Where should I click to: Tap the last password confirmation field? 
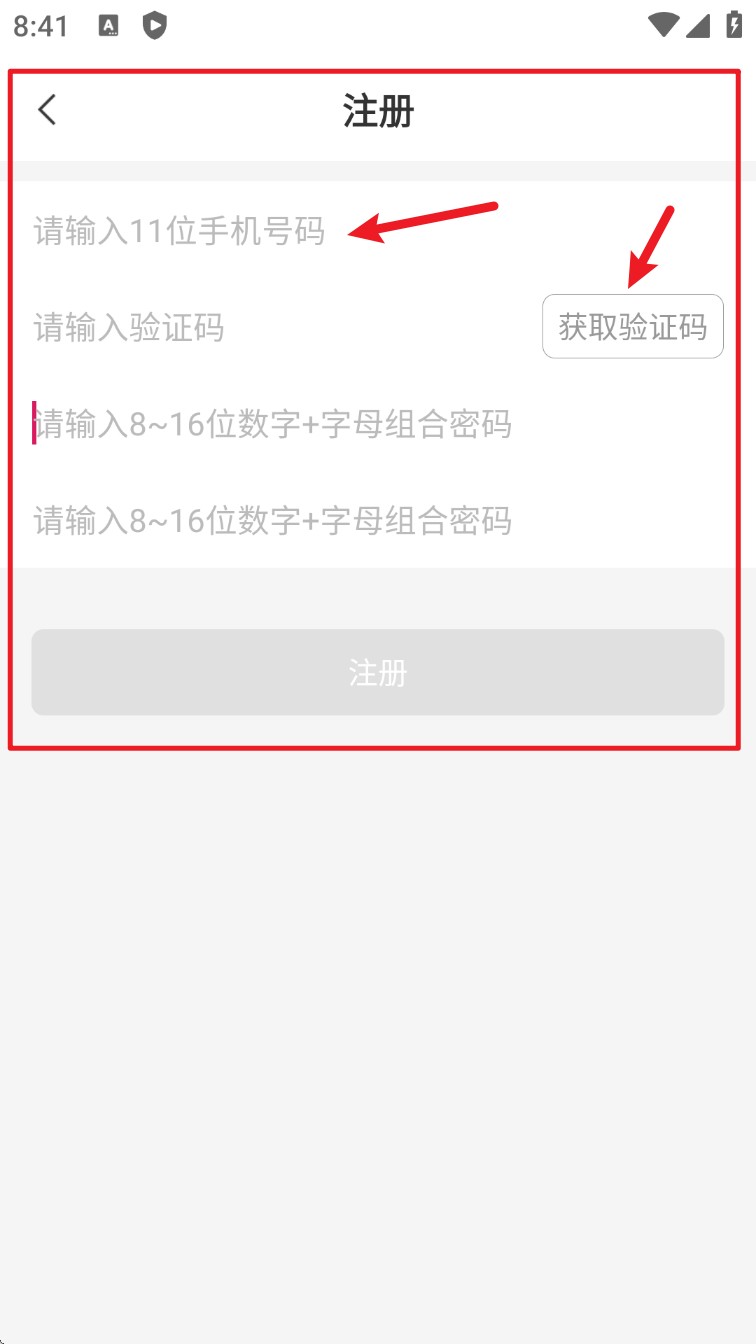coord(378,520)
